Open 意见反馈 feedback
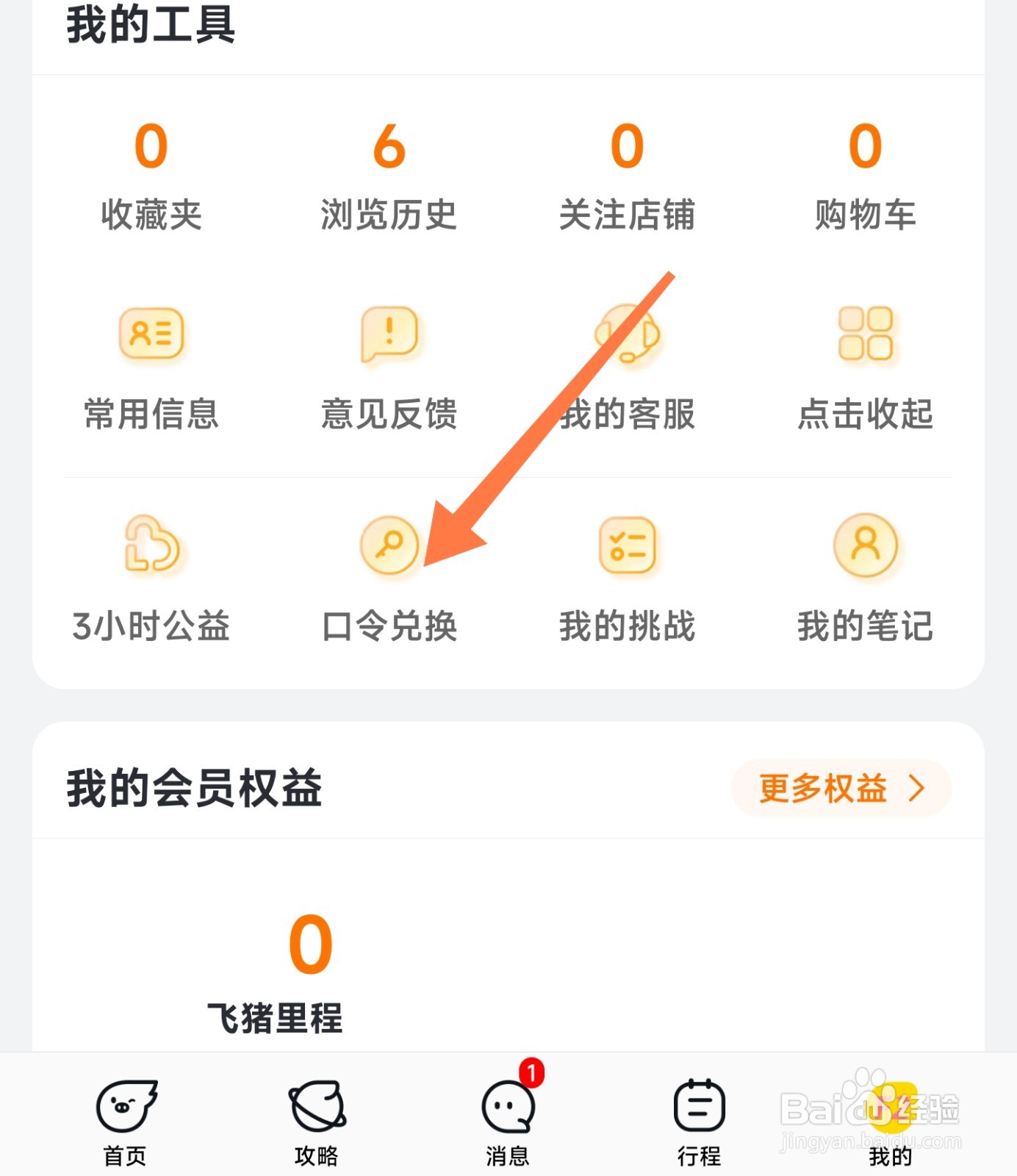 tap(389, 367)
